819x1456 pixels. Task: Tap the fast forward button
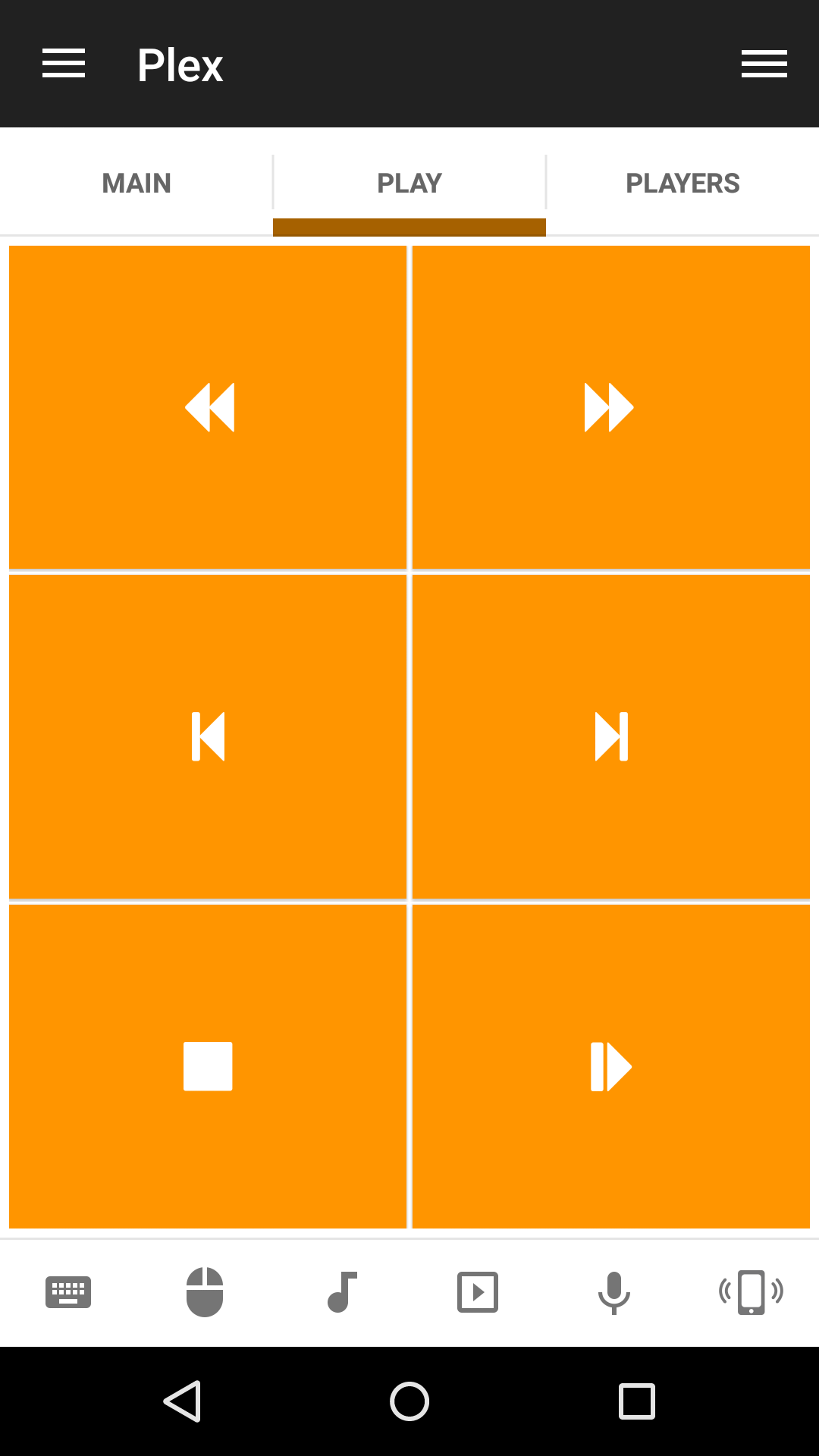pos(610,407)
